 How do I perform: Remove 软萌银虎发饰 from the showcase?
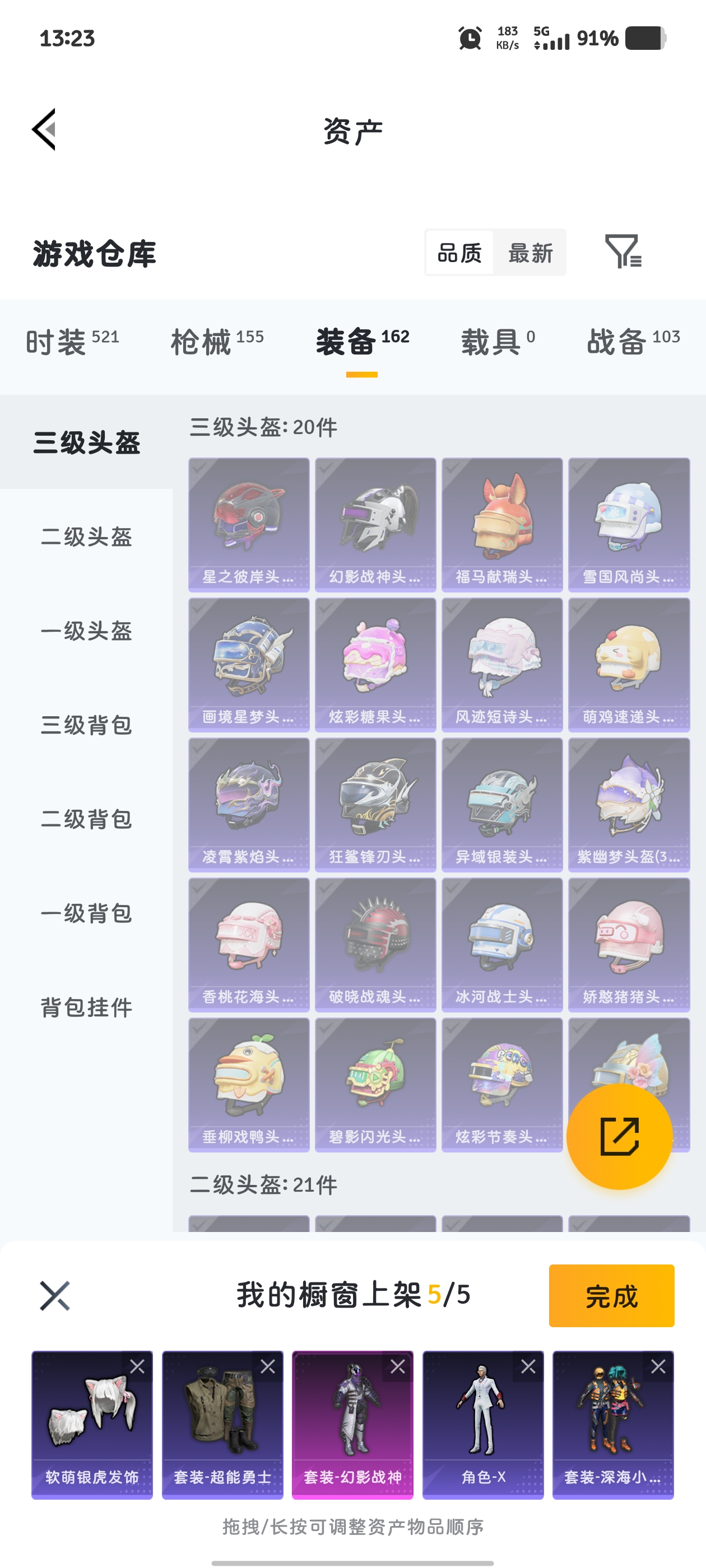138,1366
